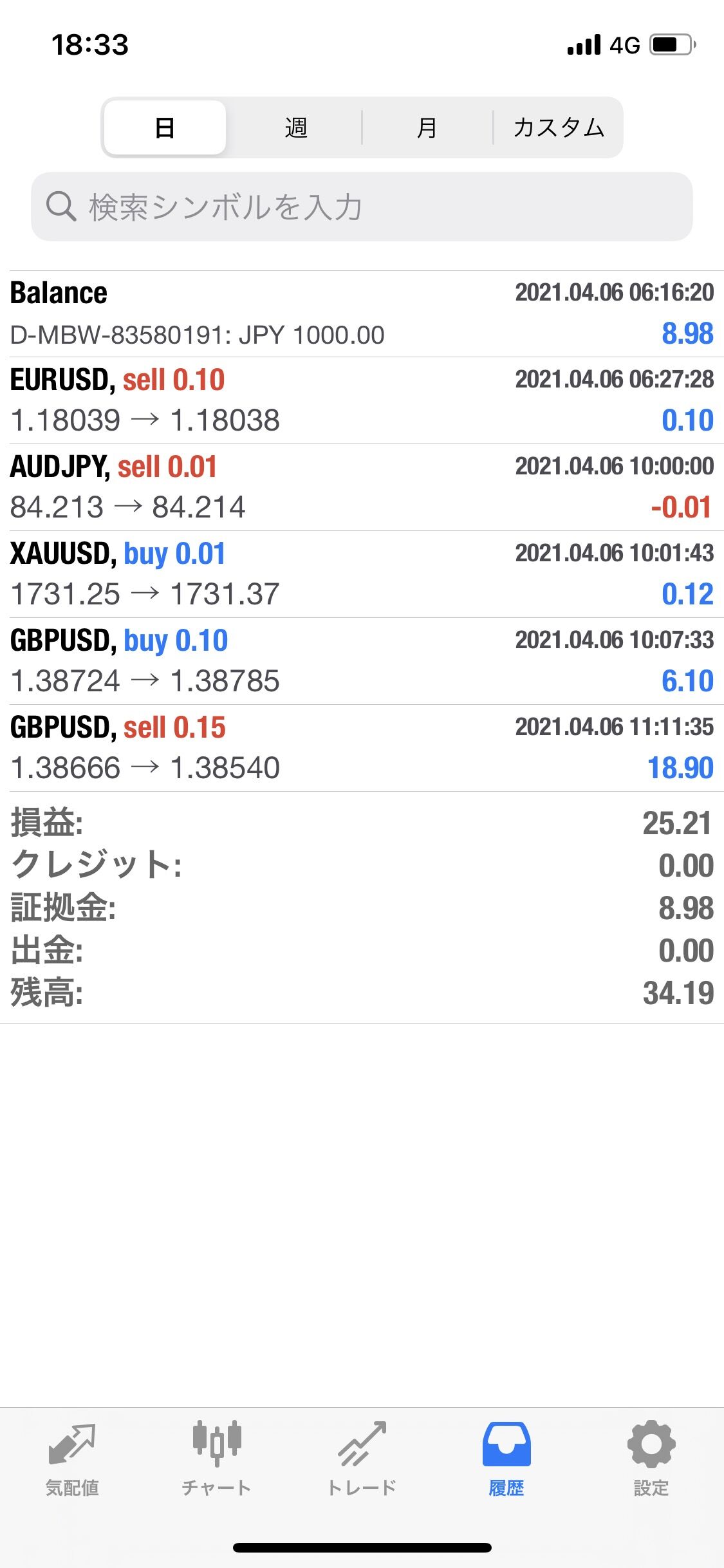Open the Balance deposit entry

point(362,313)
